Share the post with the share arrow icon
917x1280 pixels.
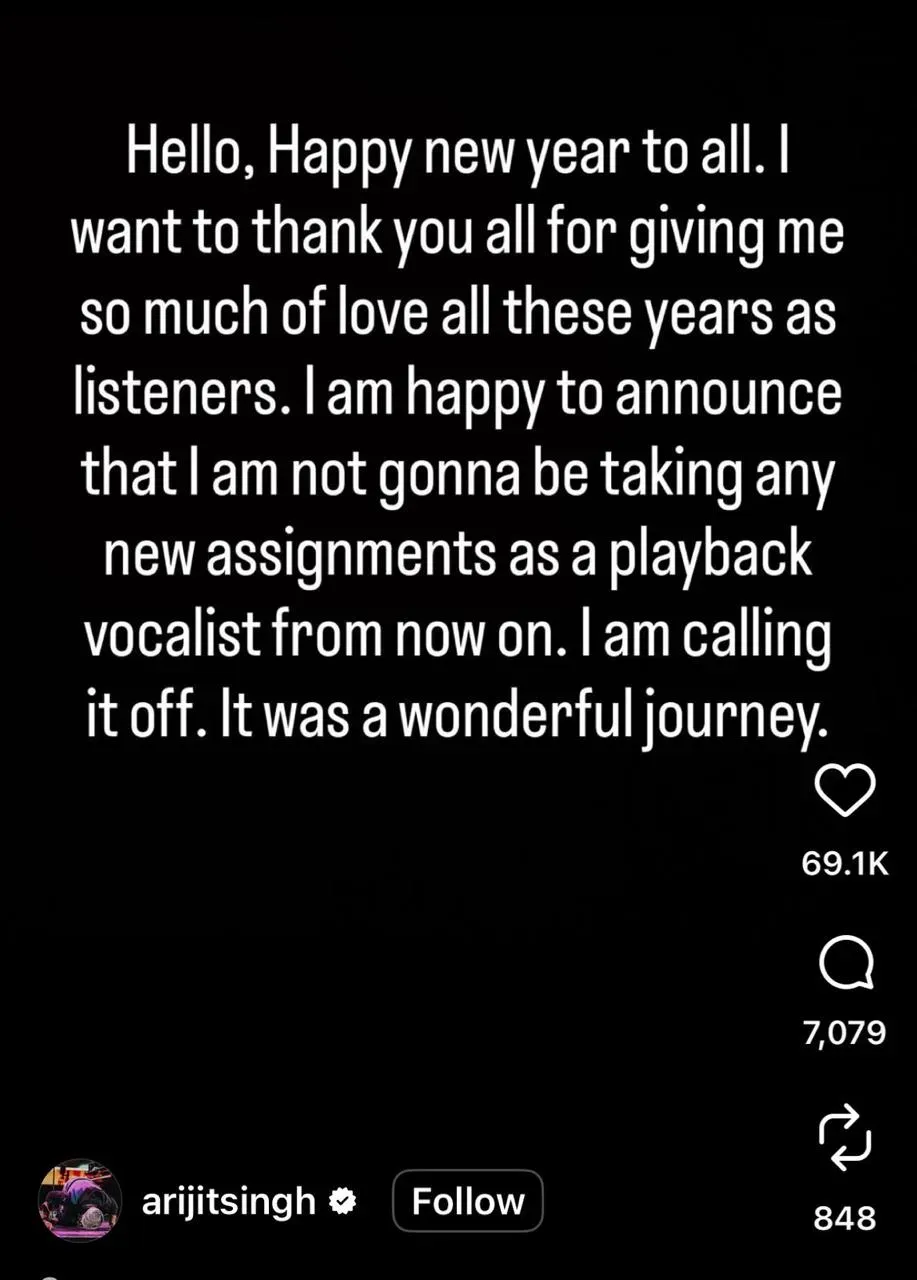point(845,1137)
